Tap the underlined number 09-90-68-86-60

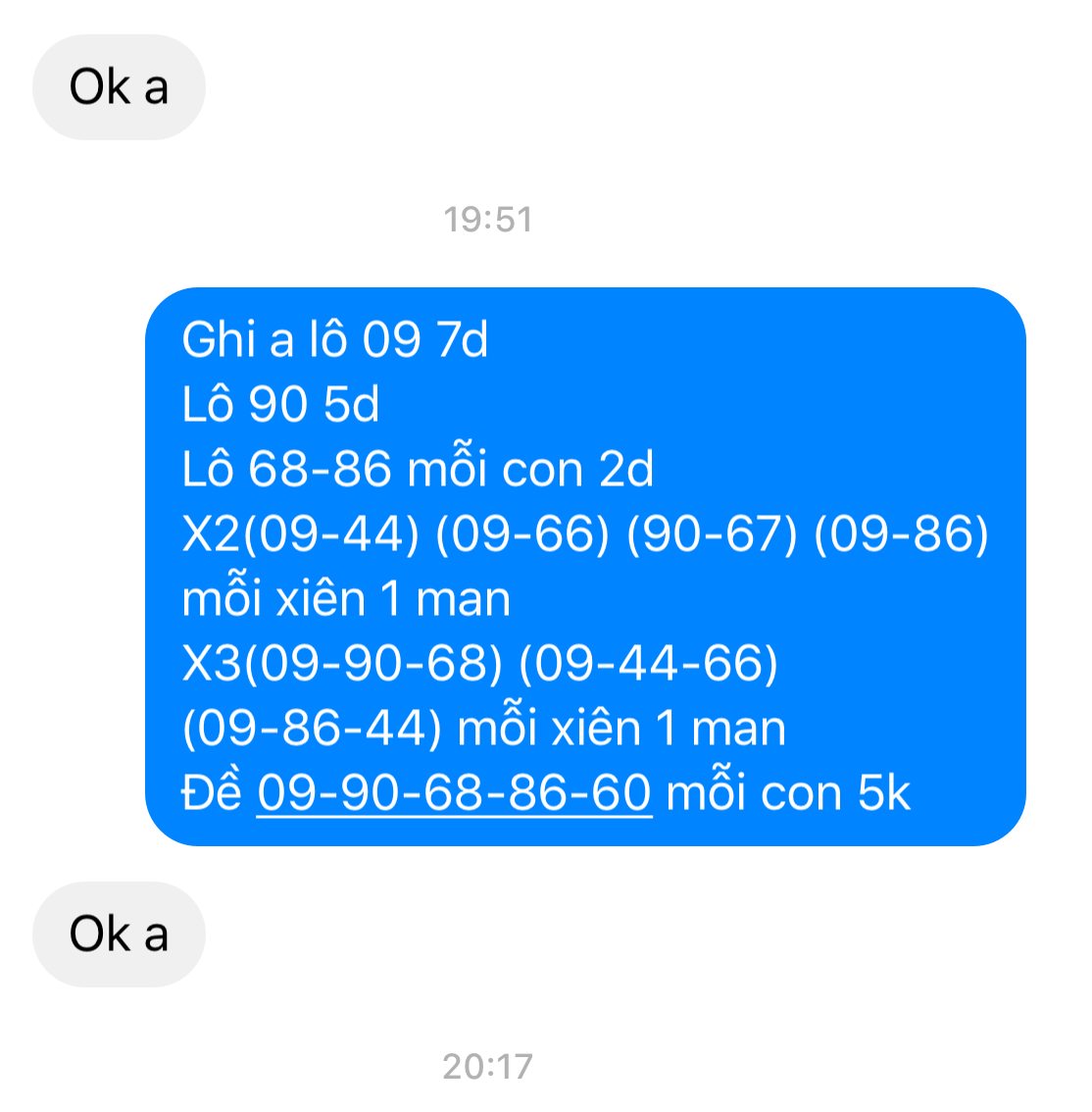coord(454,792)
